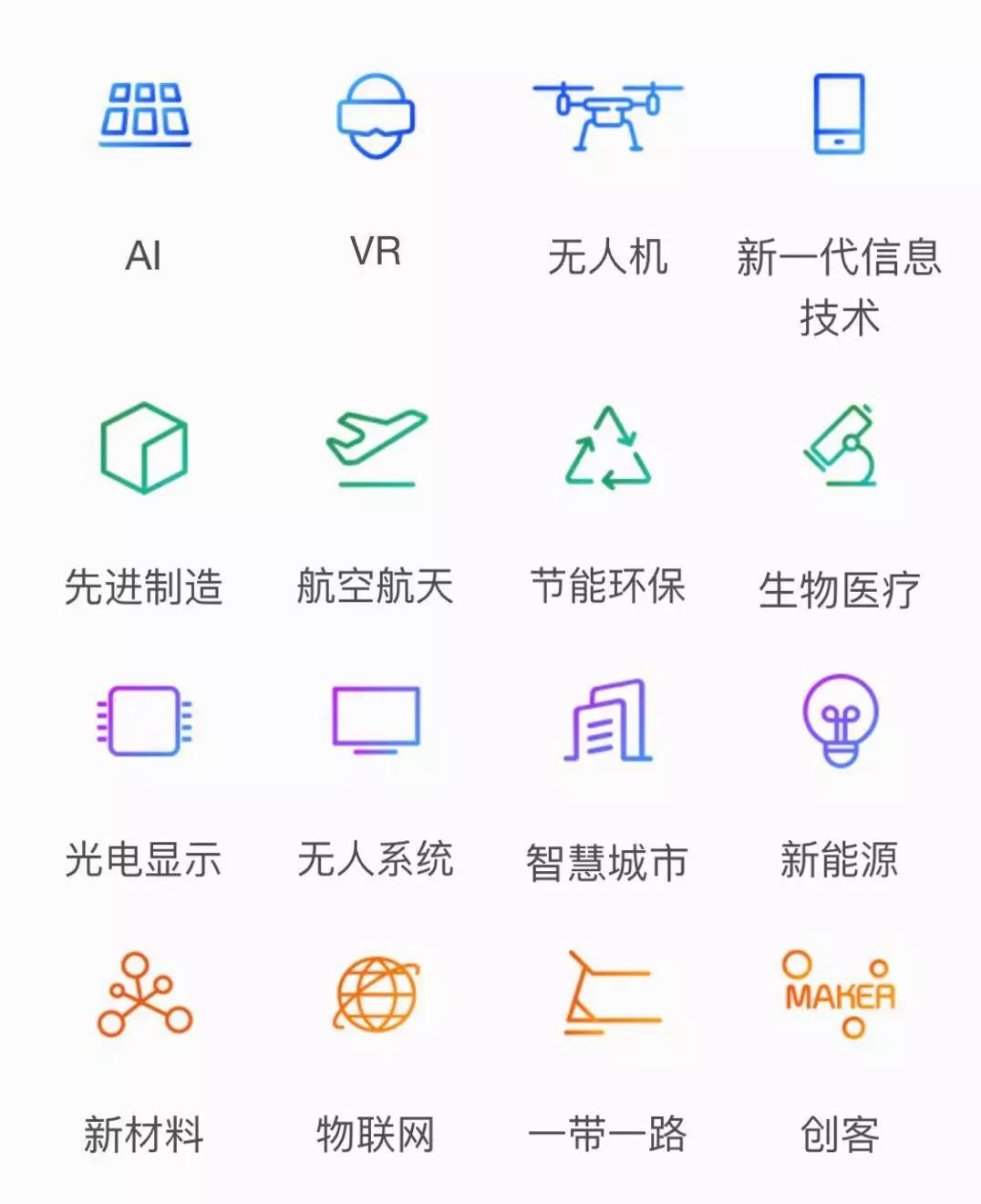Tap the 新能源 category
This screenshot has height=1204, width=981.
(840, 721)
